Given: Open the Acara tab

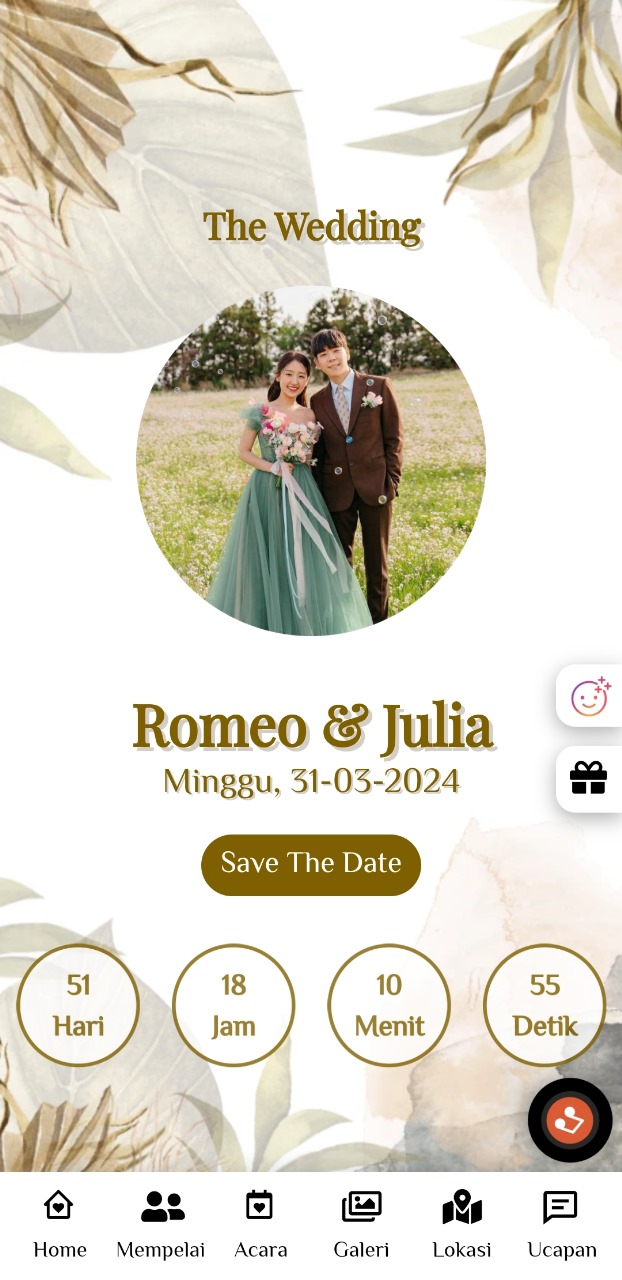Looking at the screenshot, I should (260, 1224).
